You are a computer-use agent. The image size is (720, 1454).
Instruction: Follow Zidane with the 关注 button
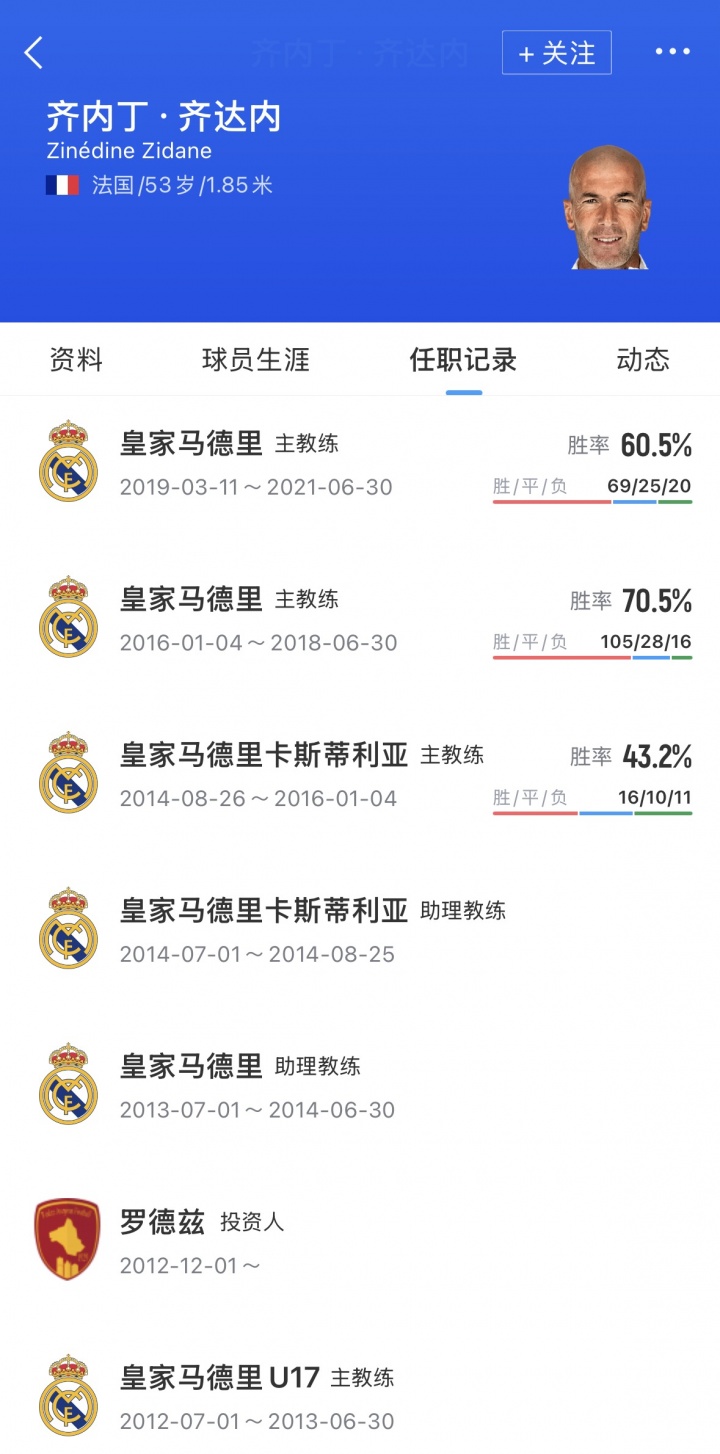coord(556,53)
